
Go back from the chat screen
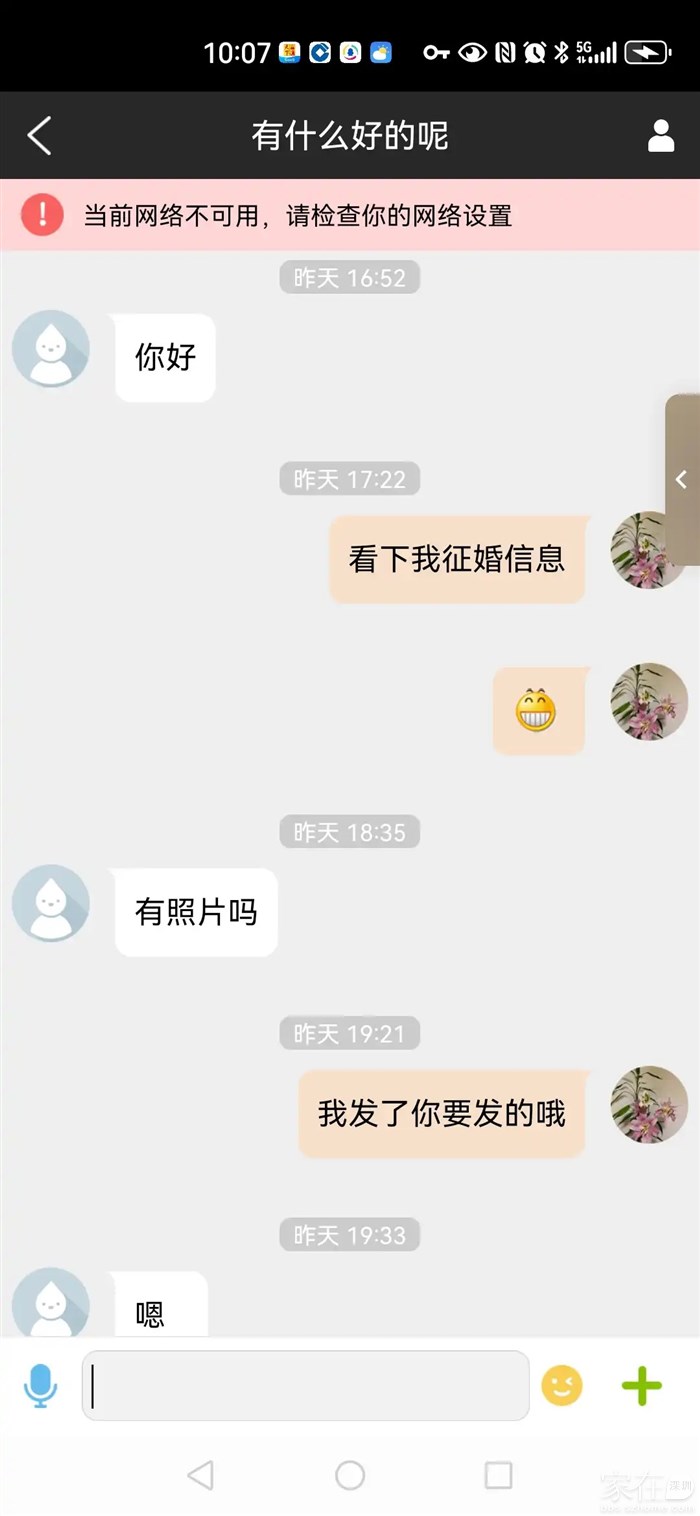click(39, 135)
